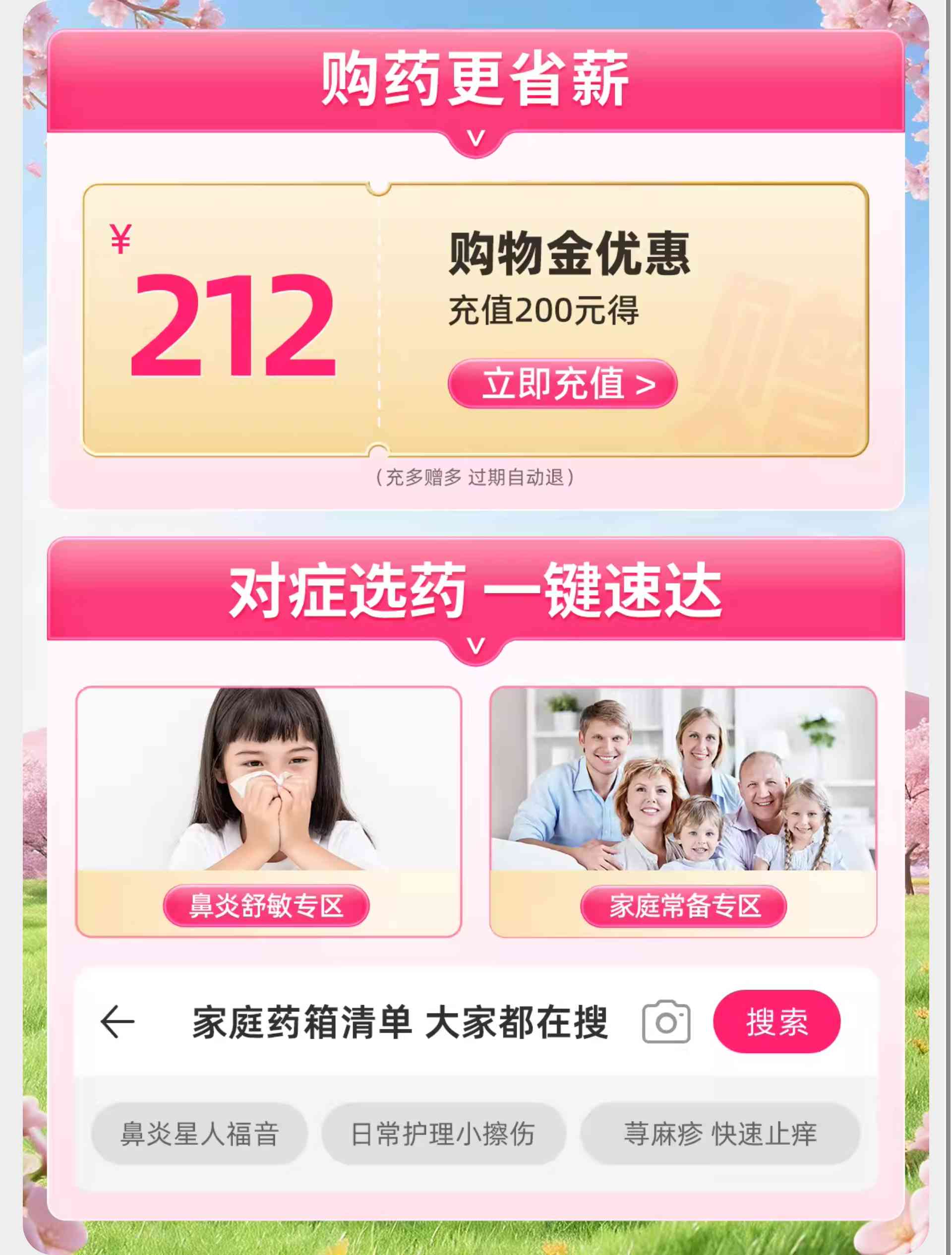Viewport: 952px width, 1255px height.
Task: Open camera search icon
Action: point(666,1022)
